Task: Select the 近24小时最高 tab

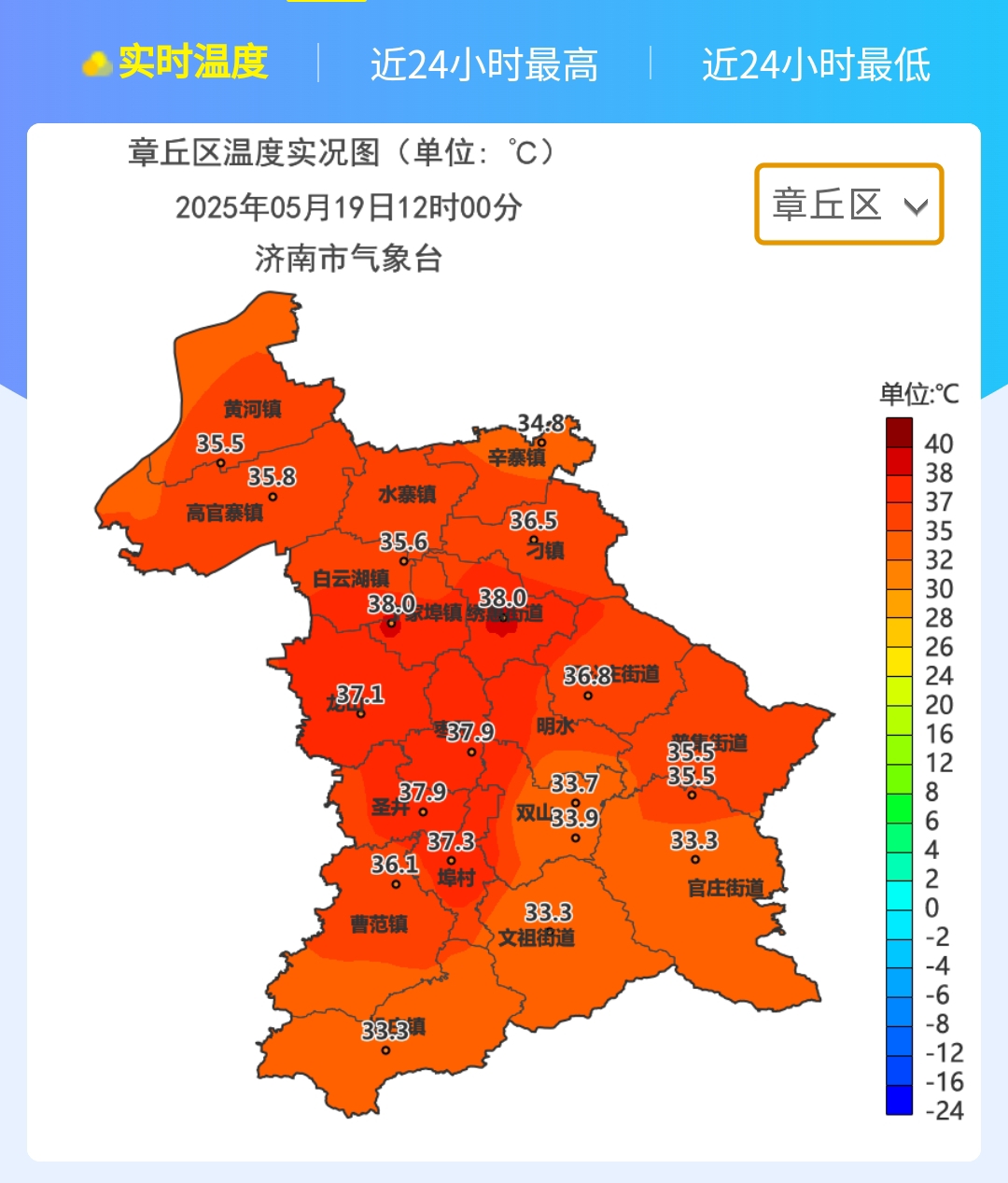Action: (x=483, y=64)
